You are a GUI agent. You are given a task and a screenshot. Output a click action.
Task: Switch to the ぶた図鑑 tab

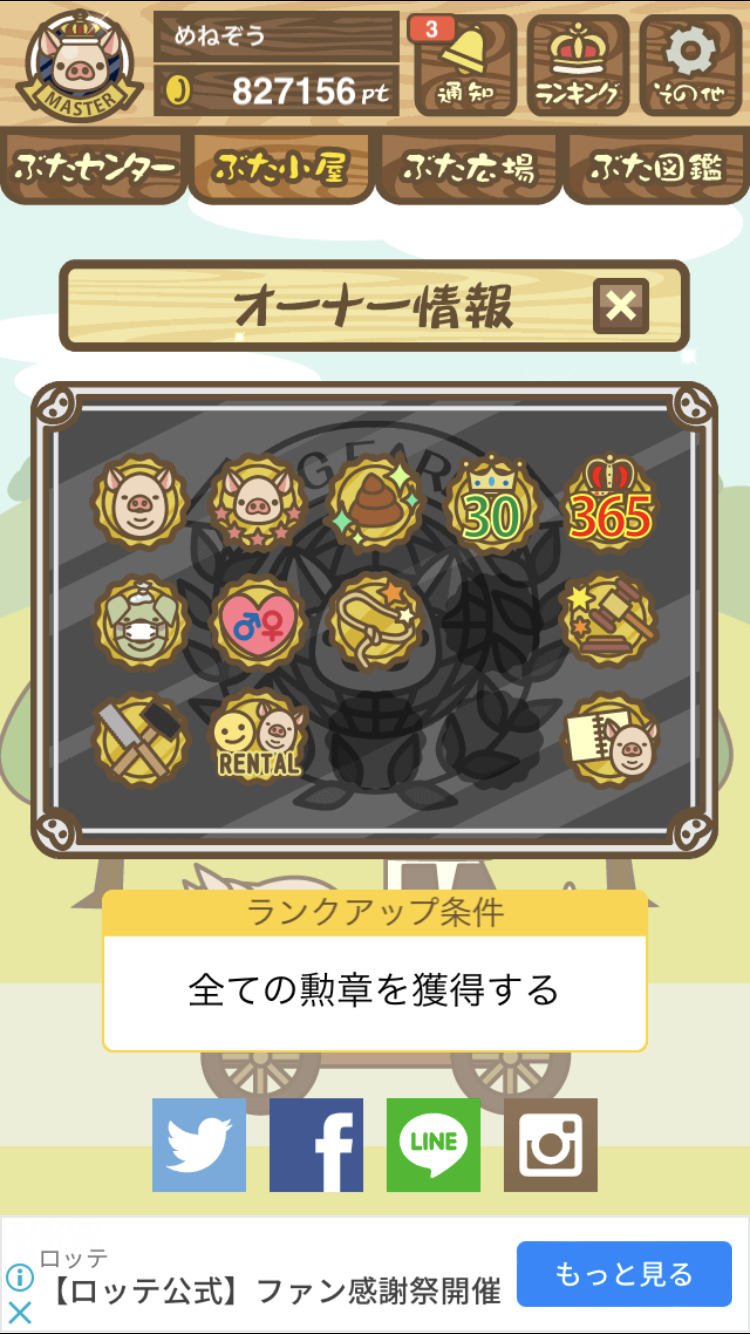tap(656, 168)
